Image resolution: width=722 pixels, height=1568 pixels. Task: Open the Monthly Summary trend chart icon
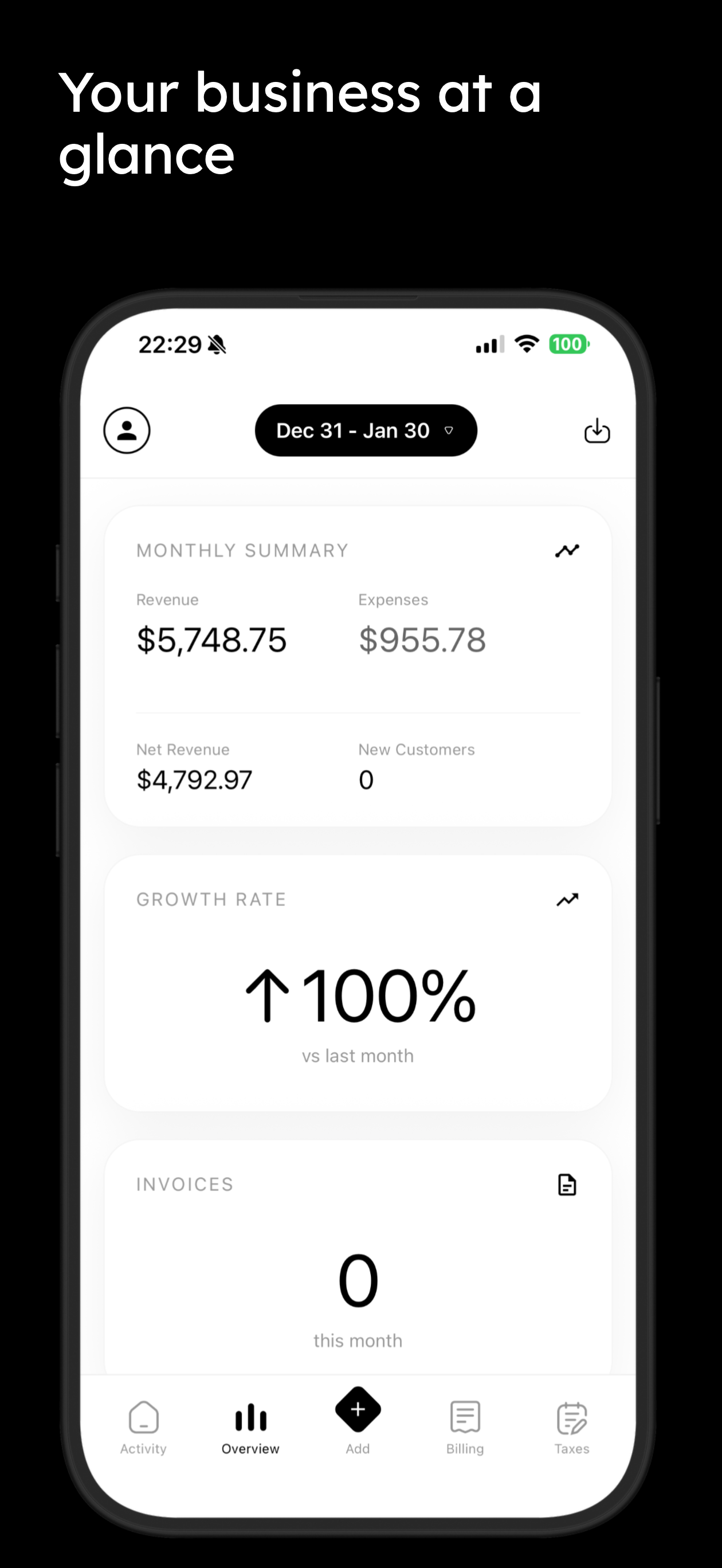(x=566, y=550)
